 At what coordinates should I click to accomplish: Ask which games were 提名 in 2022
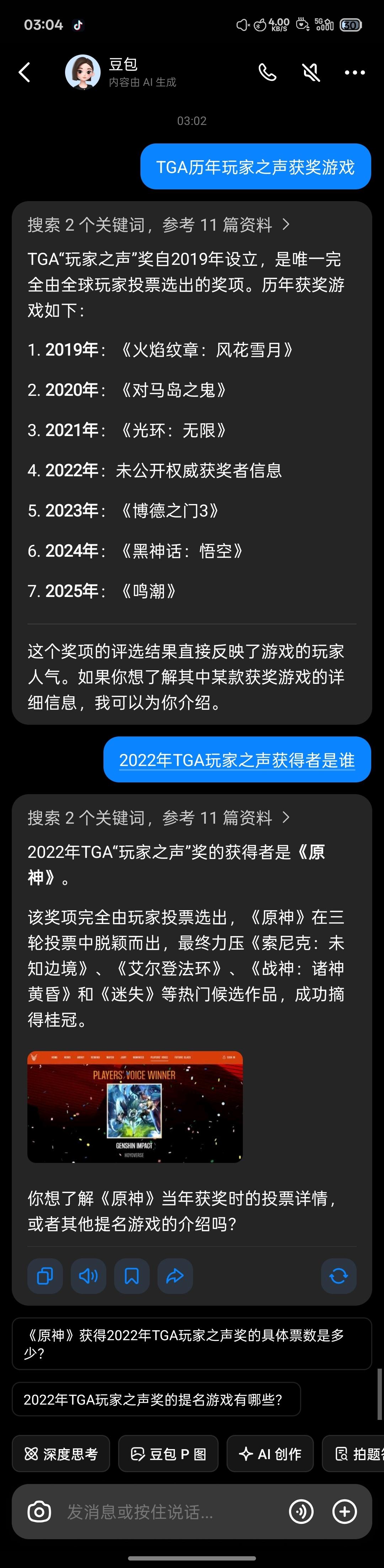click(x=156, y=1399)
